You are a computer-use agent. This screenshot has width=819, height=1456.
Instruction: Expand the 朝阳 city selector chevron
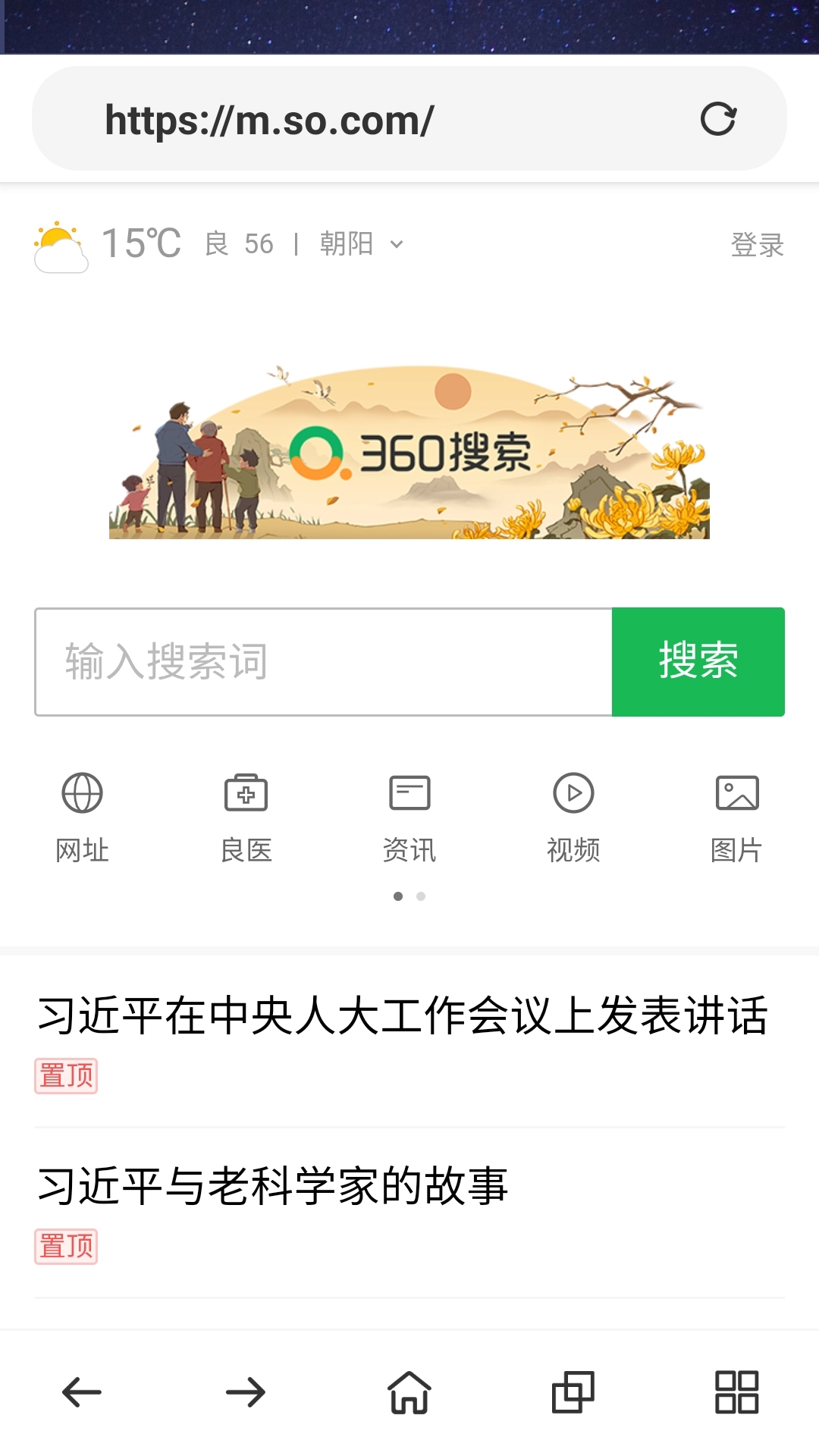click(x=397, y=244)
